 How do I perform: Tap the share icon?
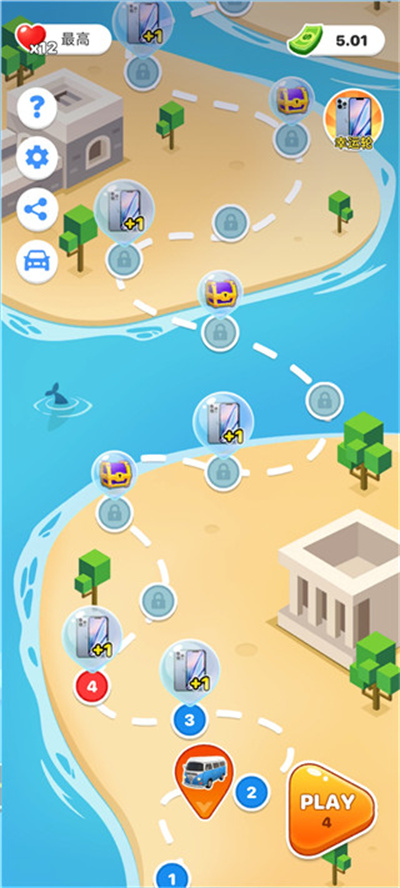click(x=37, y=210)
